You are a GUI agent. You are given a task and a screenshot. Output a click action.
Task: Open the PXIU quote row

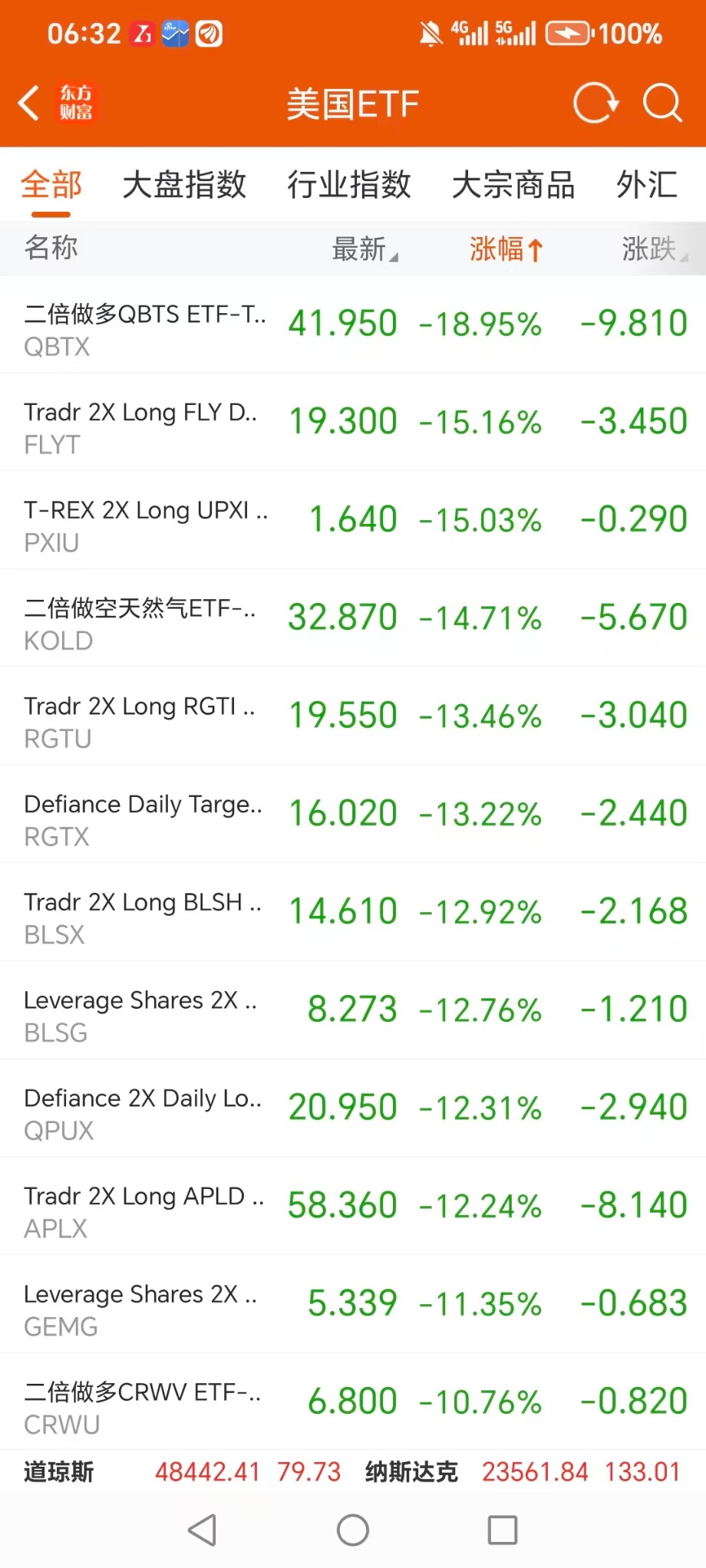coord(353,521)
